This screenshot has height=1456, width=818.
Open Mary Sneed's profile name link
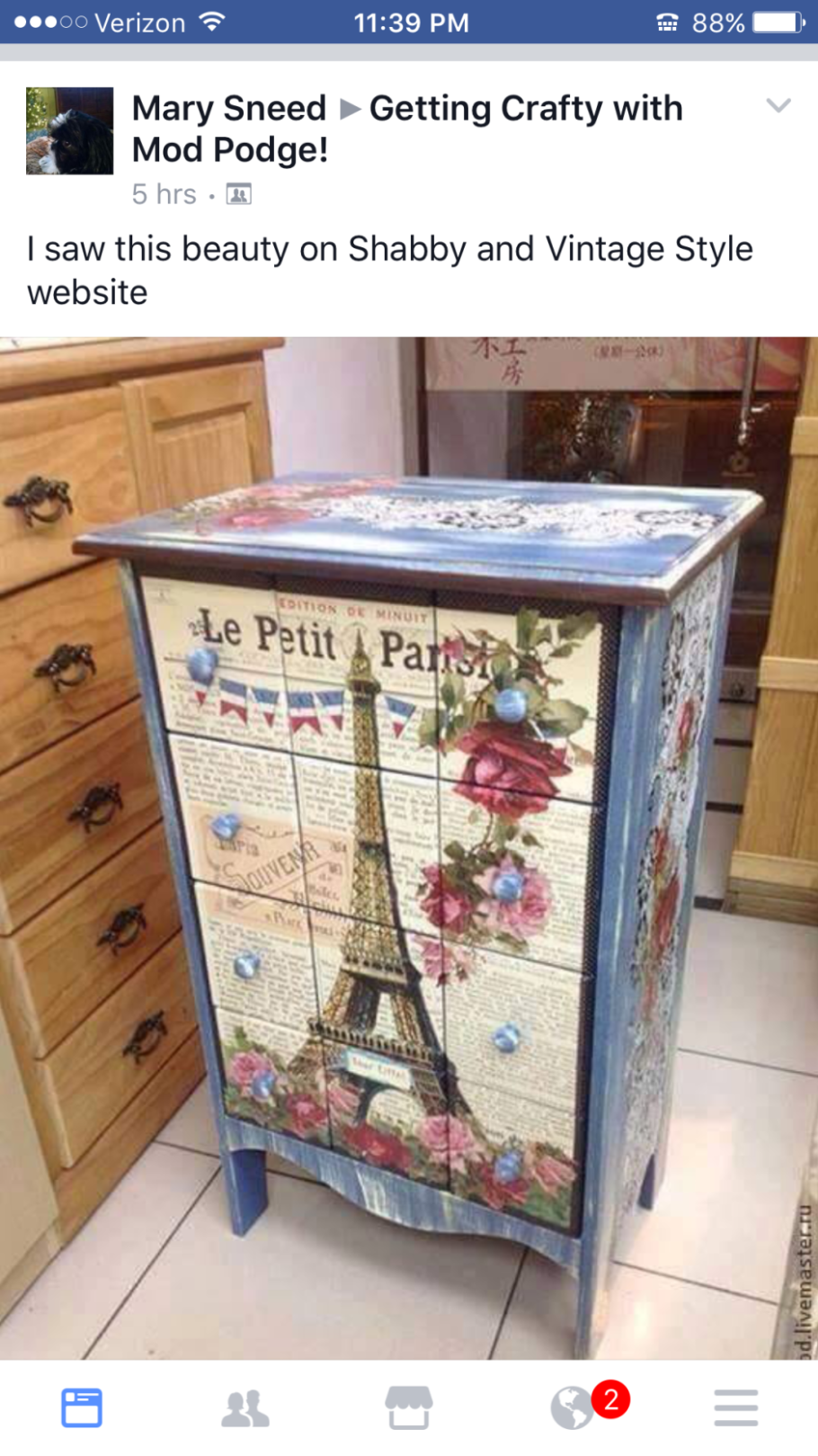[229, 109]
